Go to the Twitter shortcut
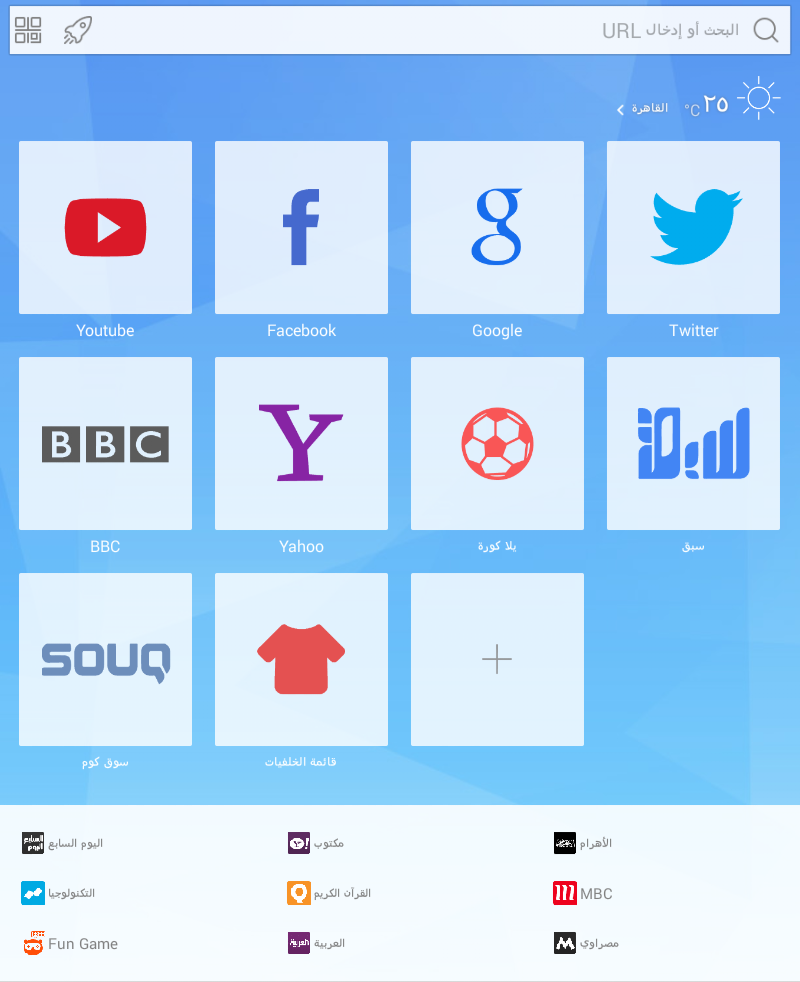This screenshot has width=800, height=982. (x=693, y=228)
